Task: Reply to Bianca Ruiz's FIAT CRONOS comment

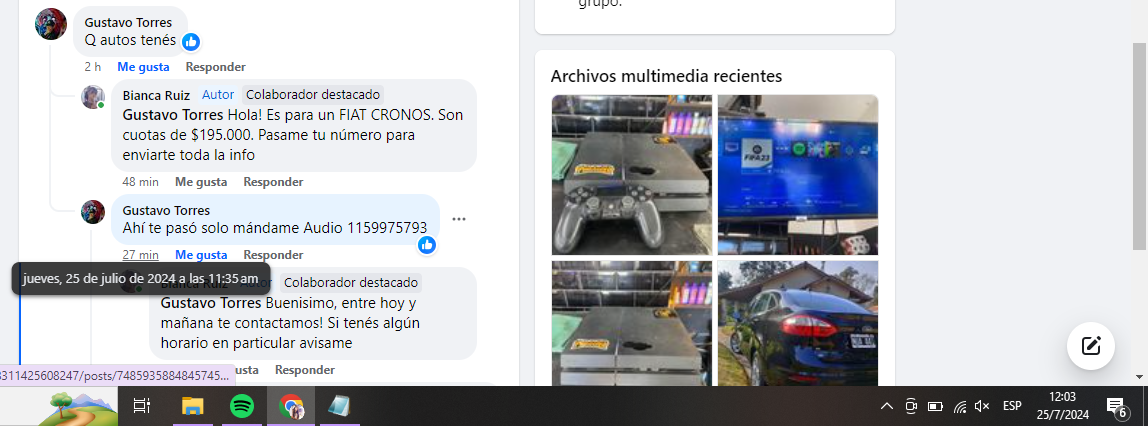Action: pos(273,182)
